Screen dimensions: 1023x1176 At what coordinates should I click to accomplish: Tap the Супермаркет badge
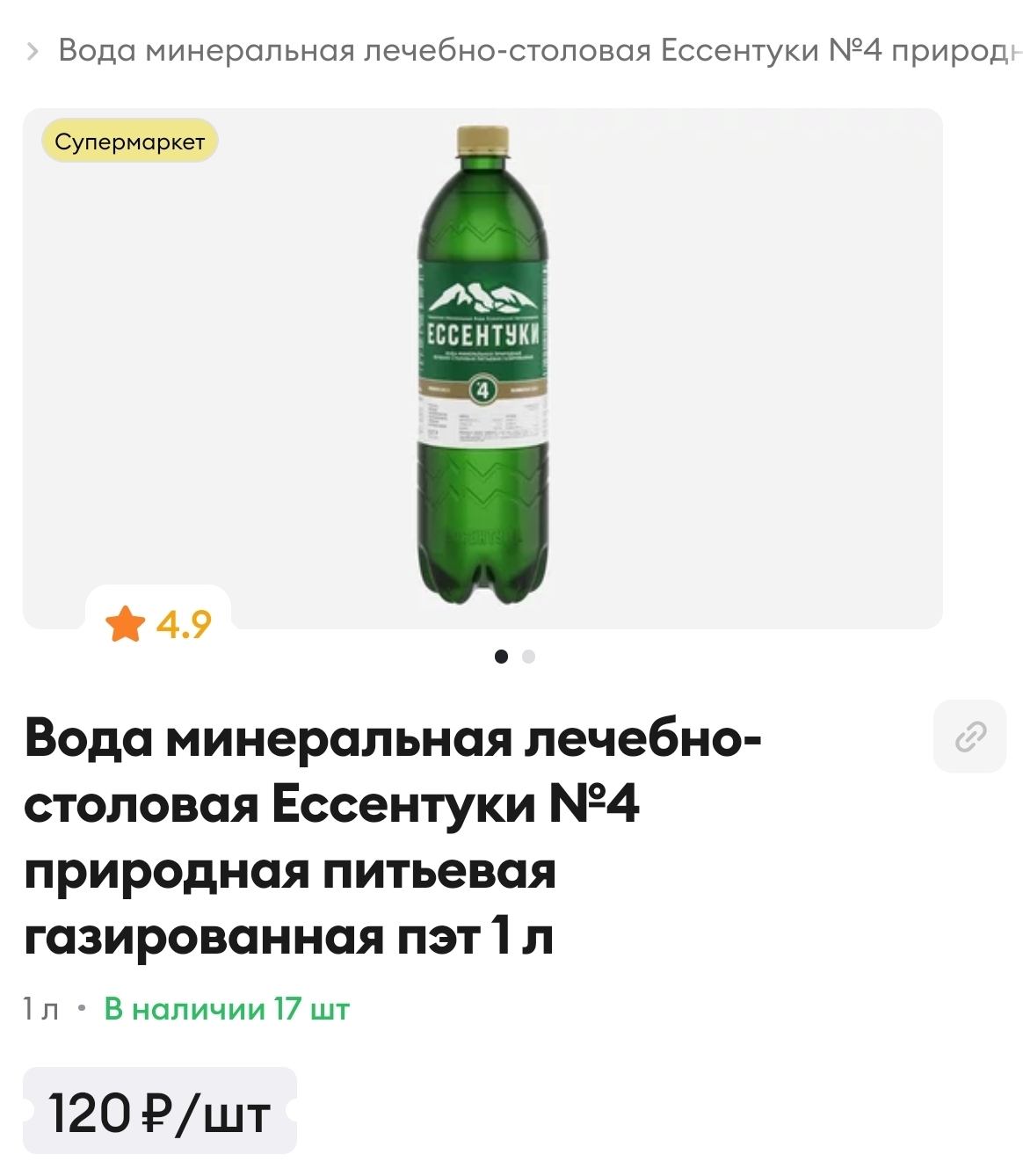pyautogui.click(x=129, y=142)
